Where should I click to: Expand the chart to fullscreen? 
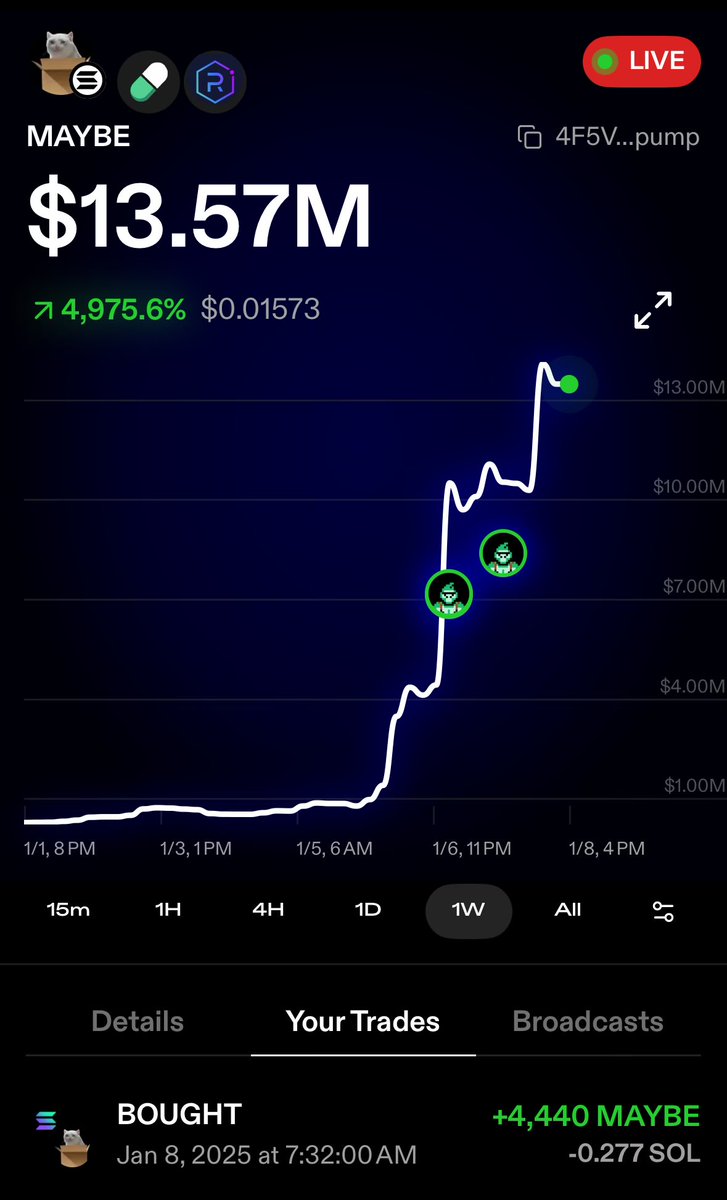click(653, 310)
